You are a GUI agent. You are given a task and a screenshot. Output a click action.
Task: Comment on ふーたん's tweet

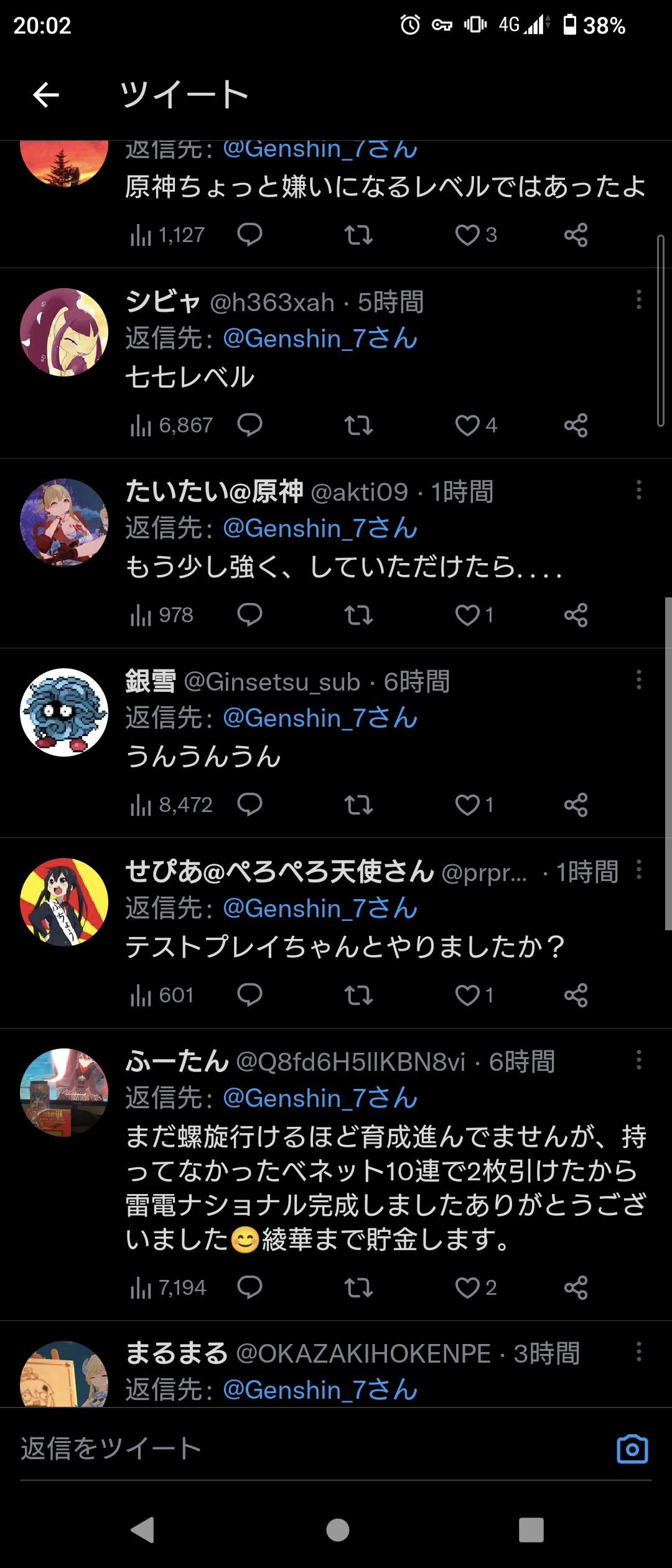click(250, 1288)
